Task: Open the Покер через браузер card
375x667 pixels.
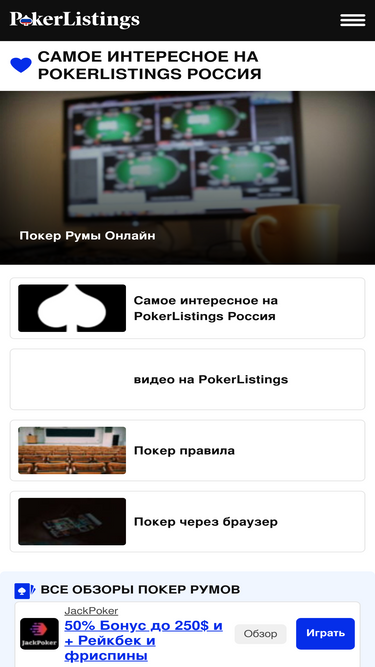Action: click(x=188, y=522)
